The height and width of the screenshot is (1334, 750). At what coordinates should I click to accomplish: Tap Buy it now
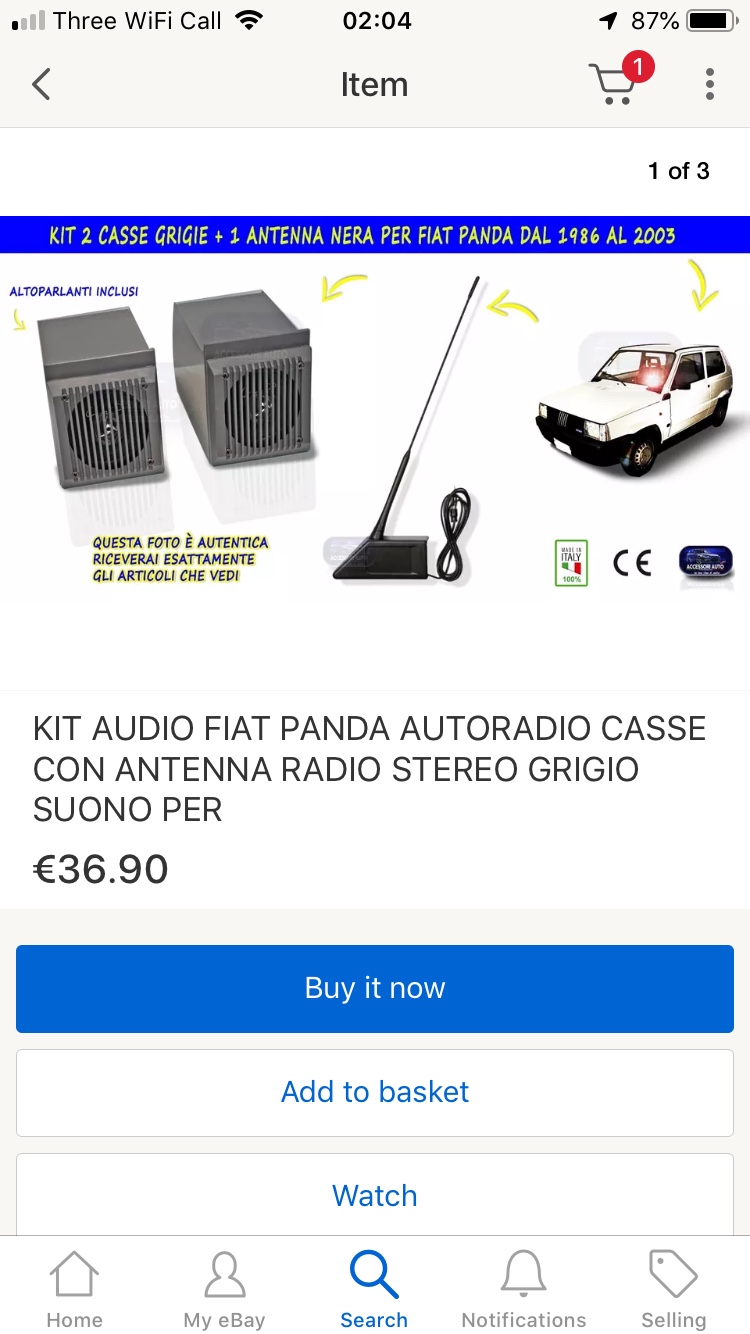pyautogui.click(x=375, y=989)
